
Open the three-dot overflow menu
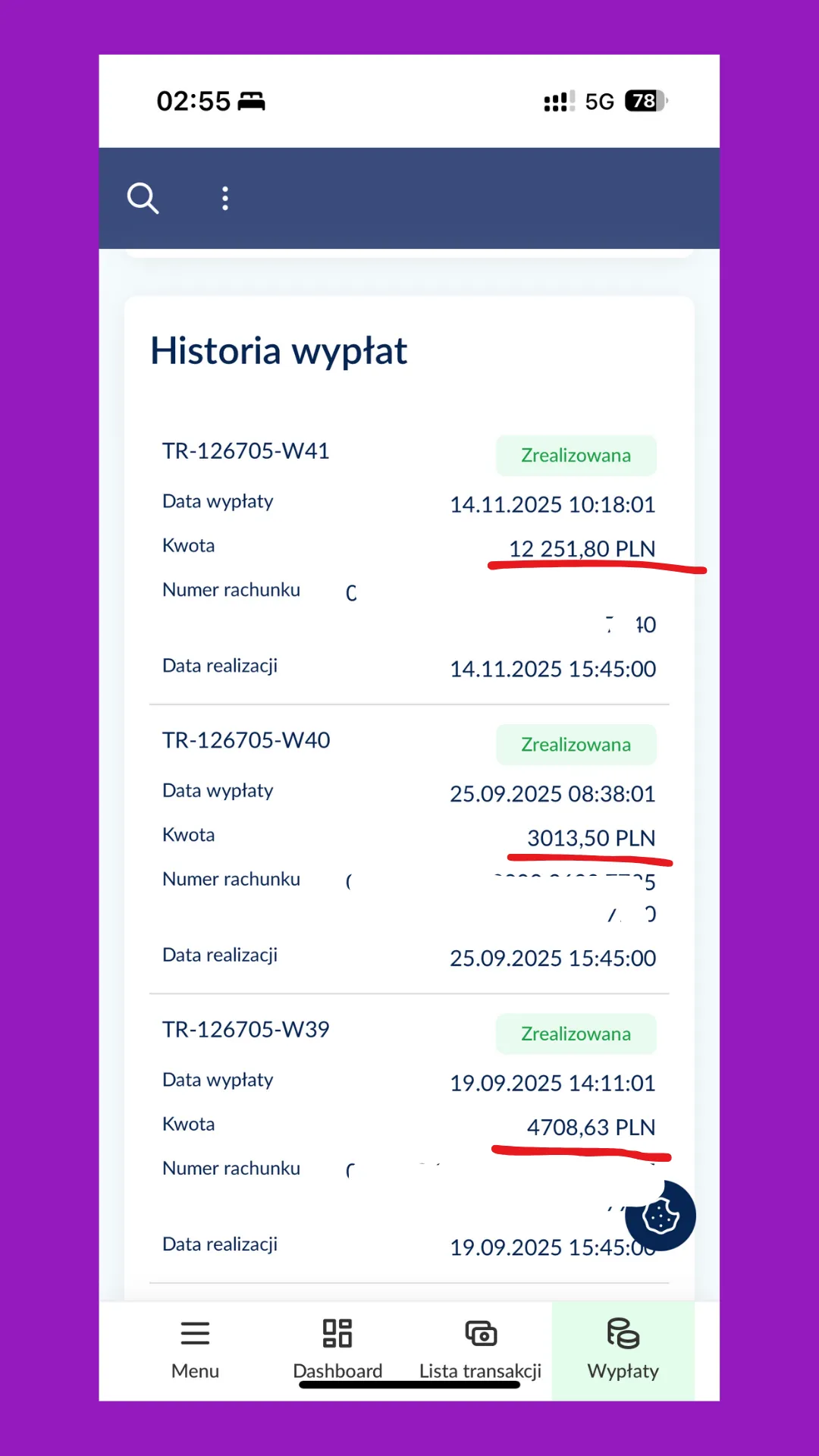tap(225, 199)
